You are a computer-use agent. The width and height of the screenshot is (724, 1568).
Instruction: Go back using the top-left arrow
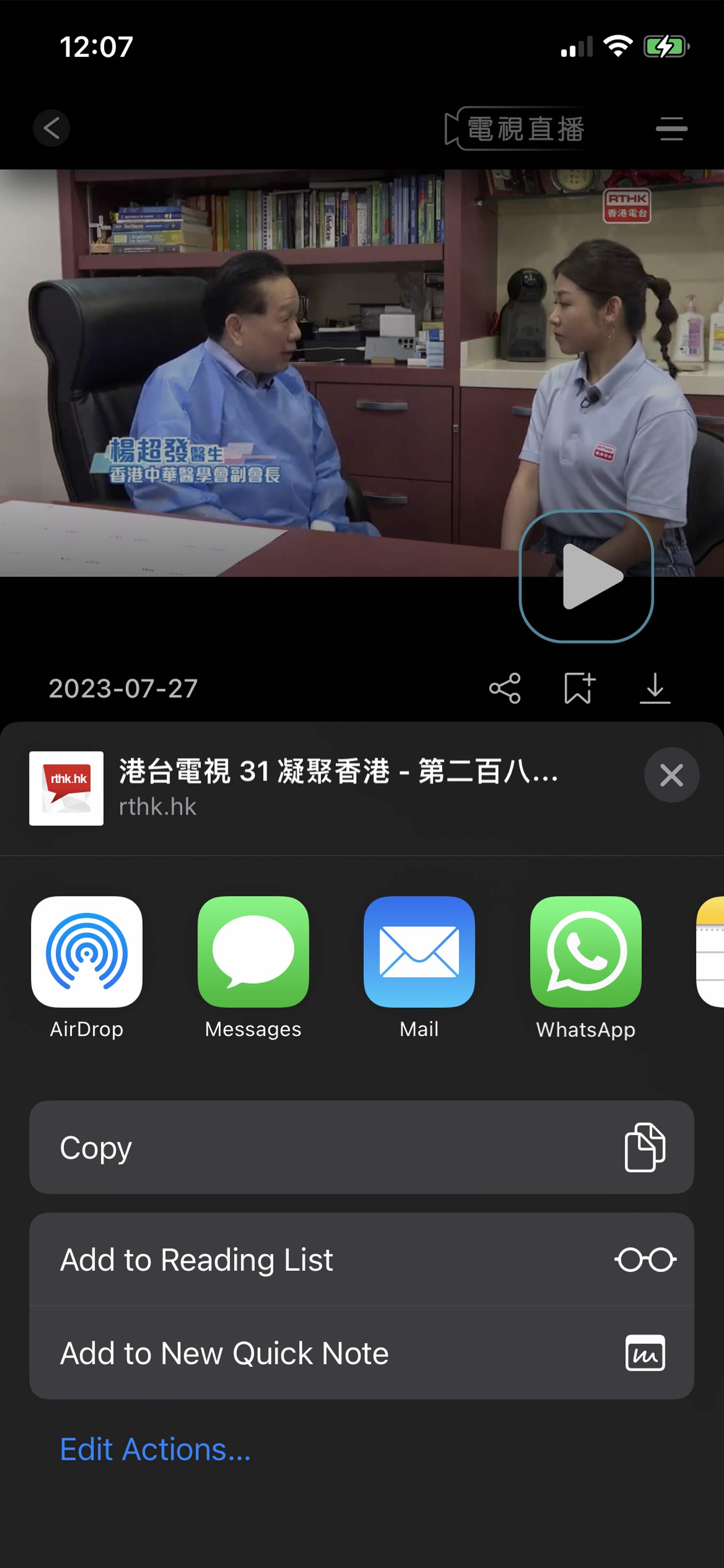[51, 128]
